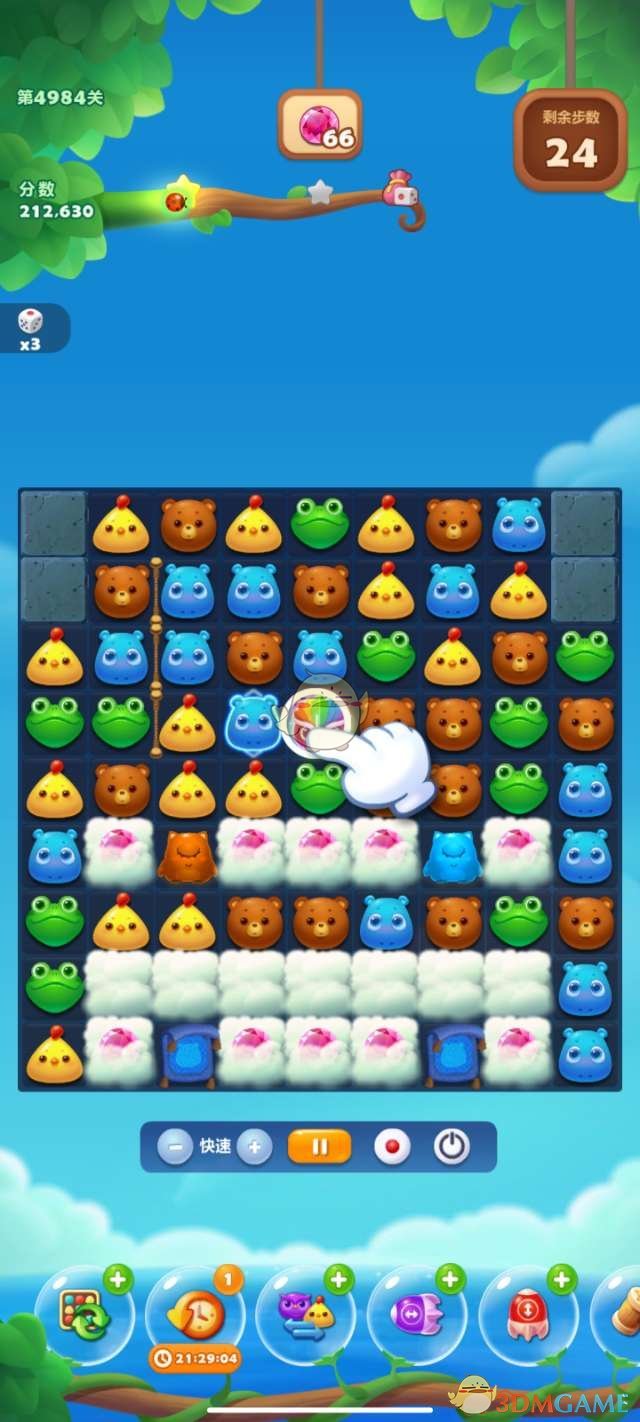This screenshot has height=1422, width=640.
Task: Tap the red record button
Action: coord(392,1147)
